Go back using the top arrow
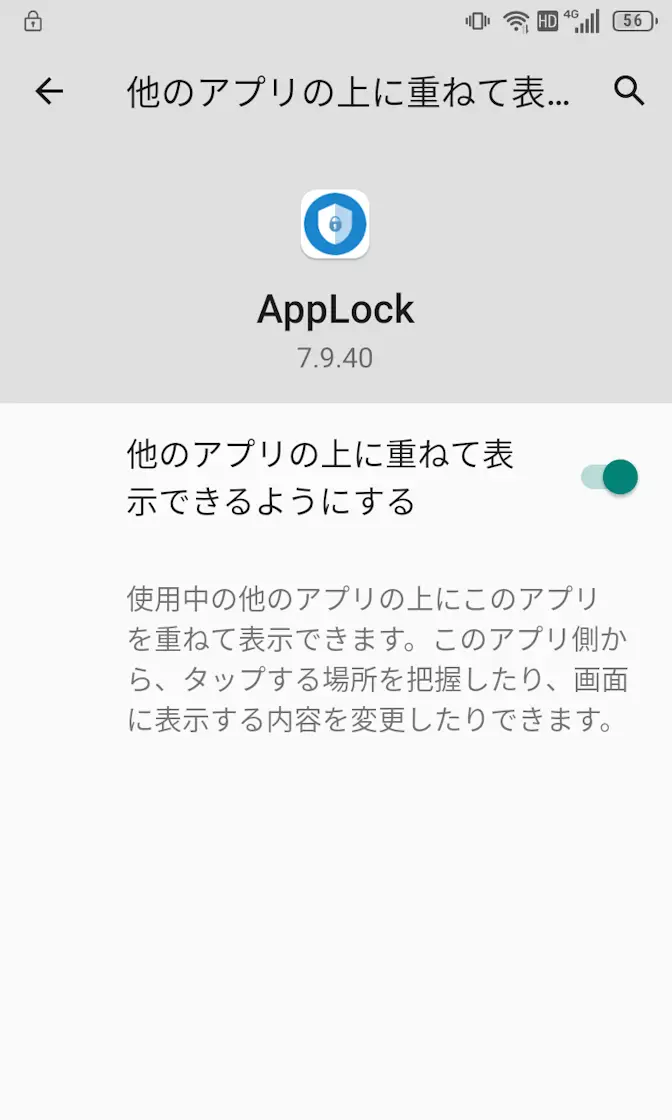The image size is (672, 1120). pos(49,92)
